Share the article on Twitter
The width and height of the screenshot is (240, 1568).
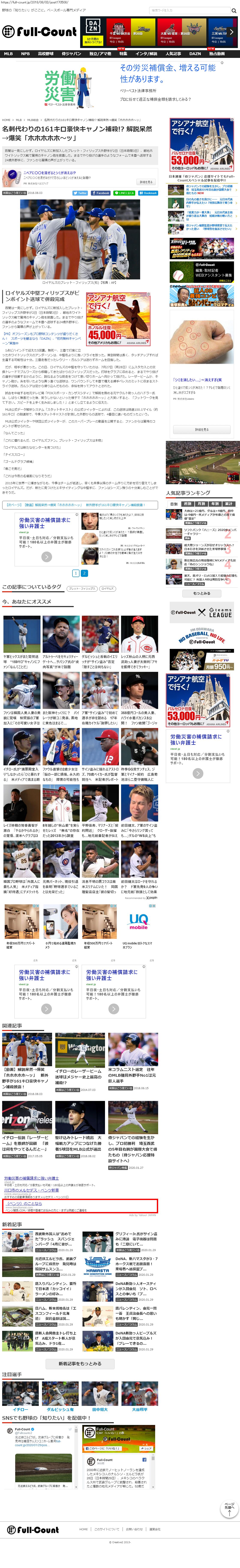coord(81,193)
